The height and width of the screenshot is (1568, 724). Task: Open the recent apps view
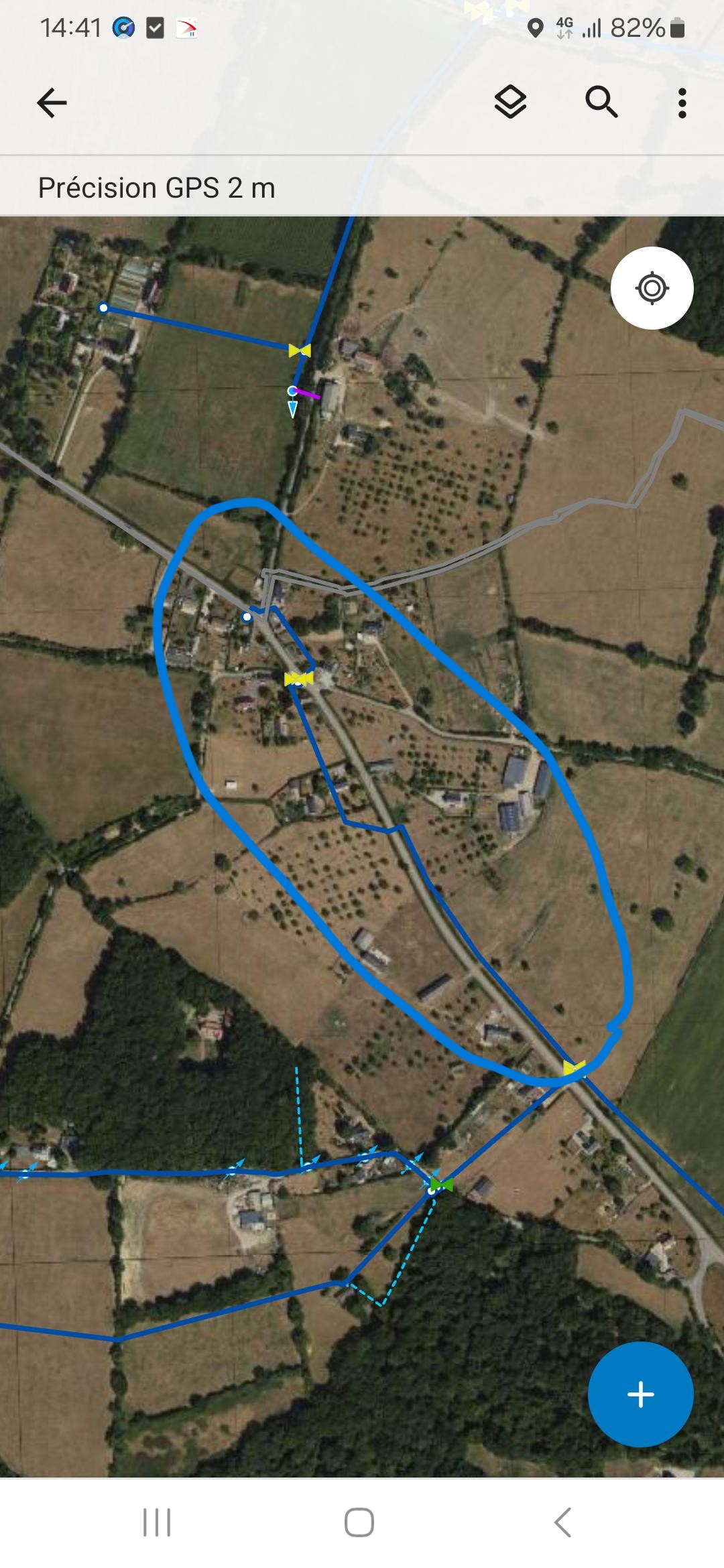point(157,1522)
